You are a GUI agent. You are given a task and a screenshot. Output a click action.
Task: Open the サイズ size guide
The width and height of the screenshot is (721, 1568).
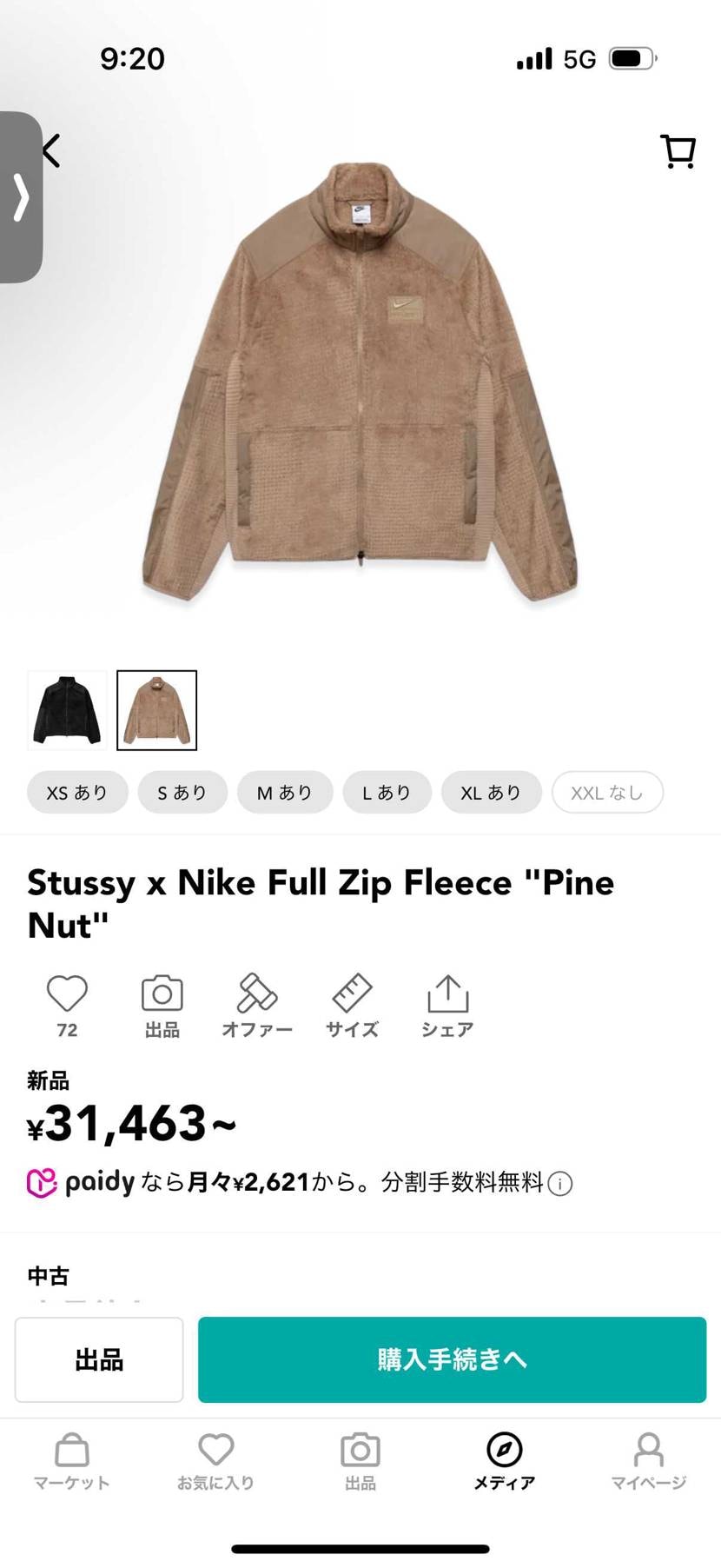(352, 1004)
